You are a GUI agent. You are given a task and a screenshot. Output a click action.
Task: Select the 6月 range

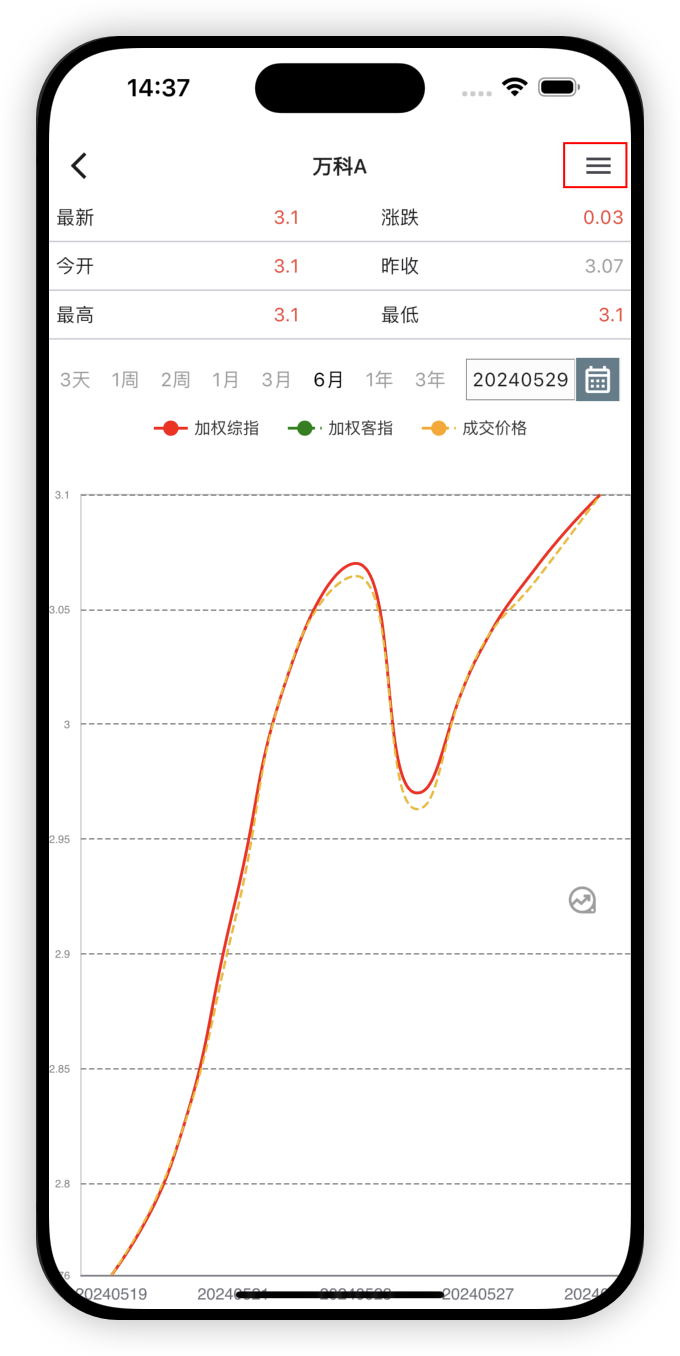coord(328,380)
